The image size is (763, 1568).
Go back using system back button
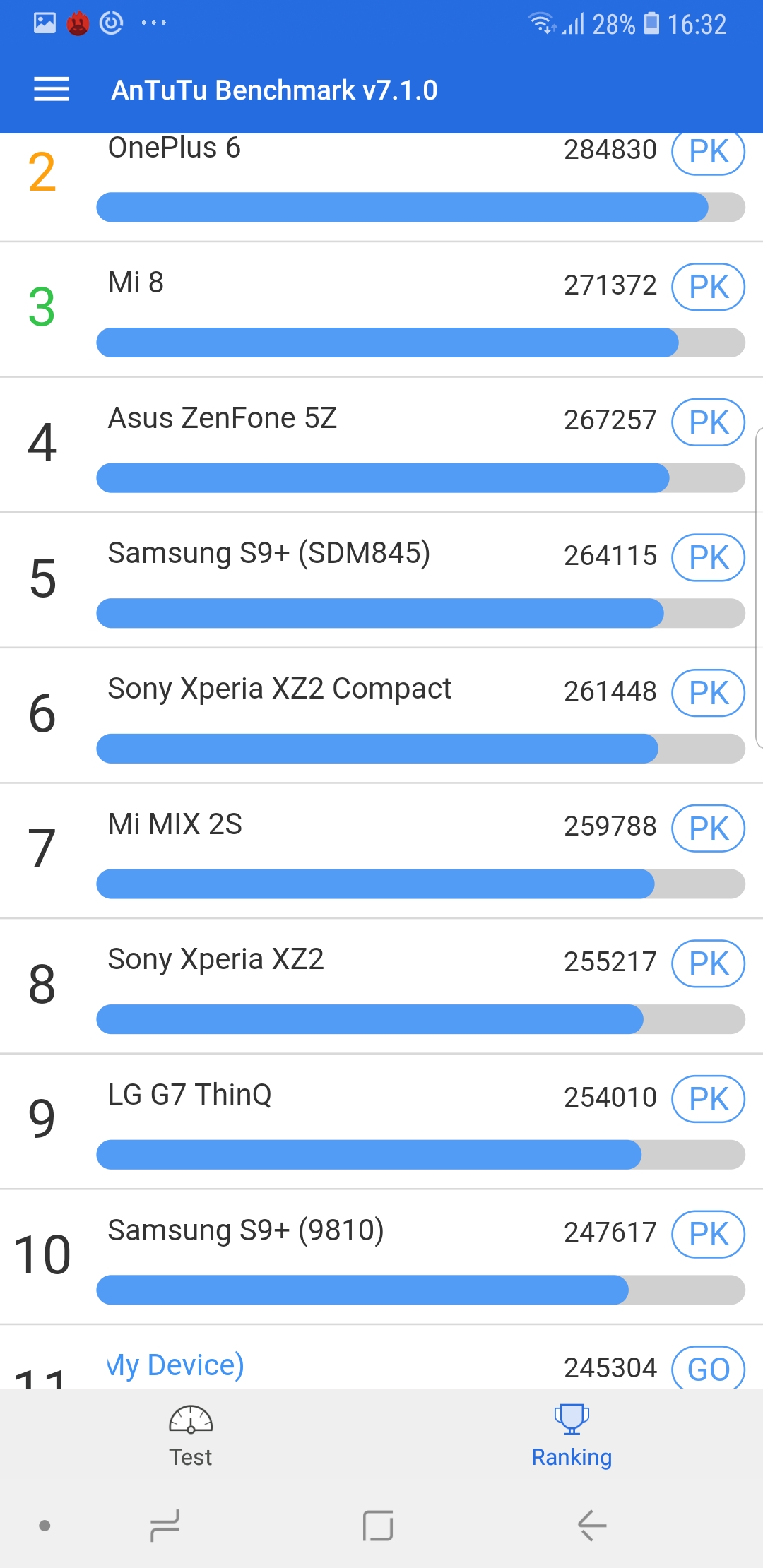pos(592,1526)
